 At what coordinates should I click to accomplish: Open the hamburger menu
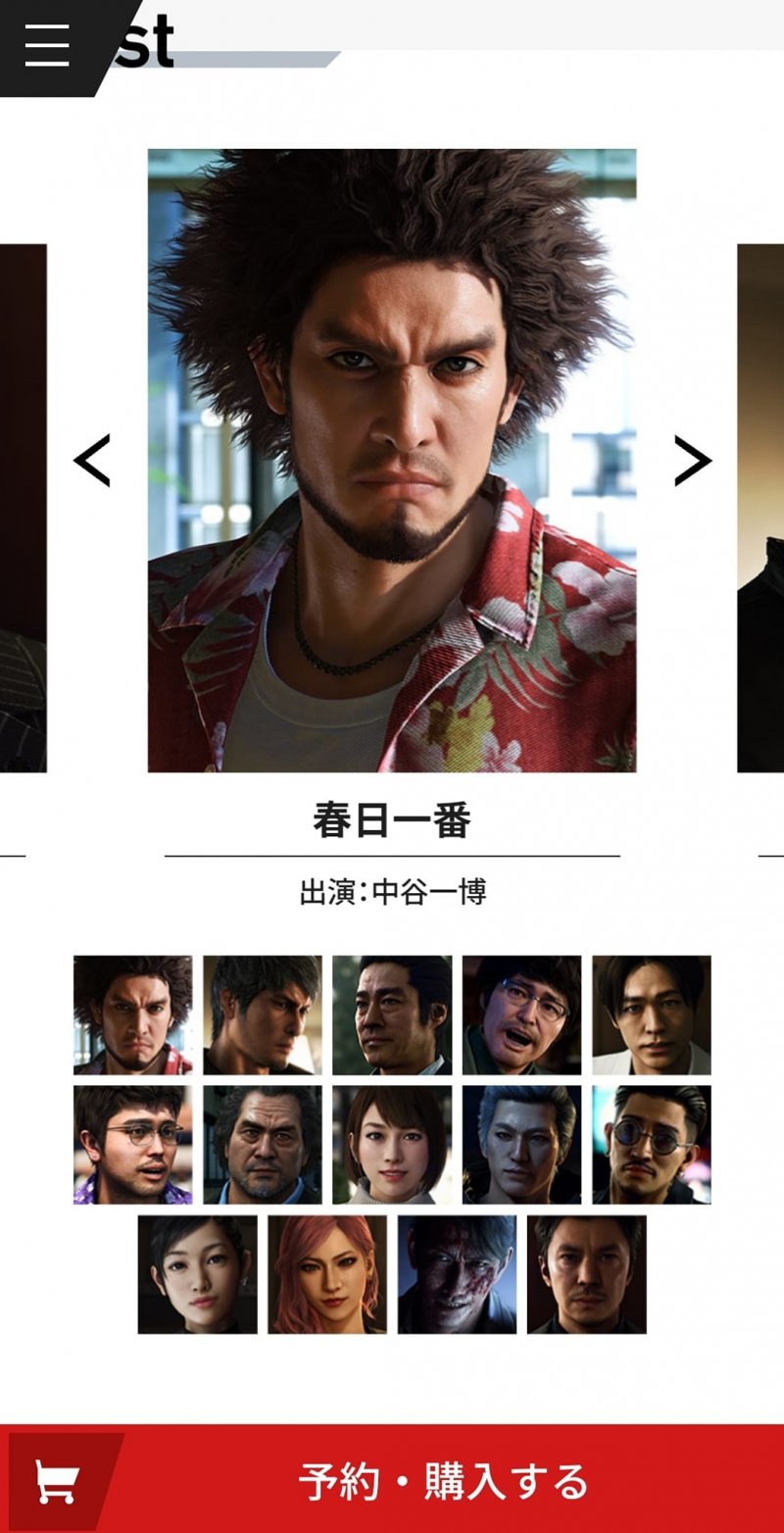(46, 44)
